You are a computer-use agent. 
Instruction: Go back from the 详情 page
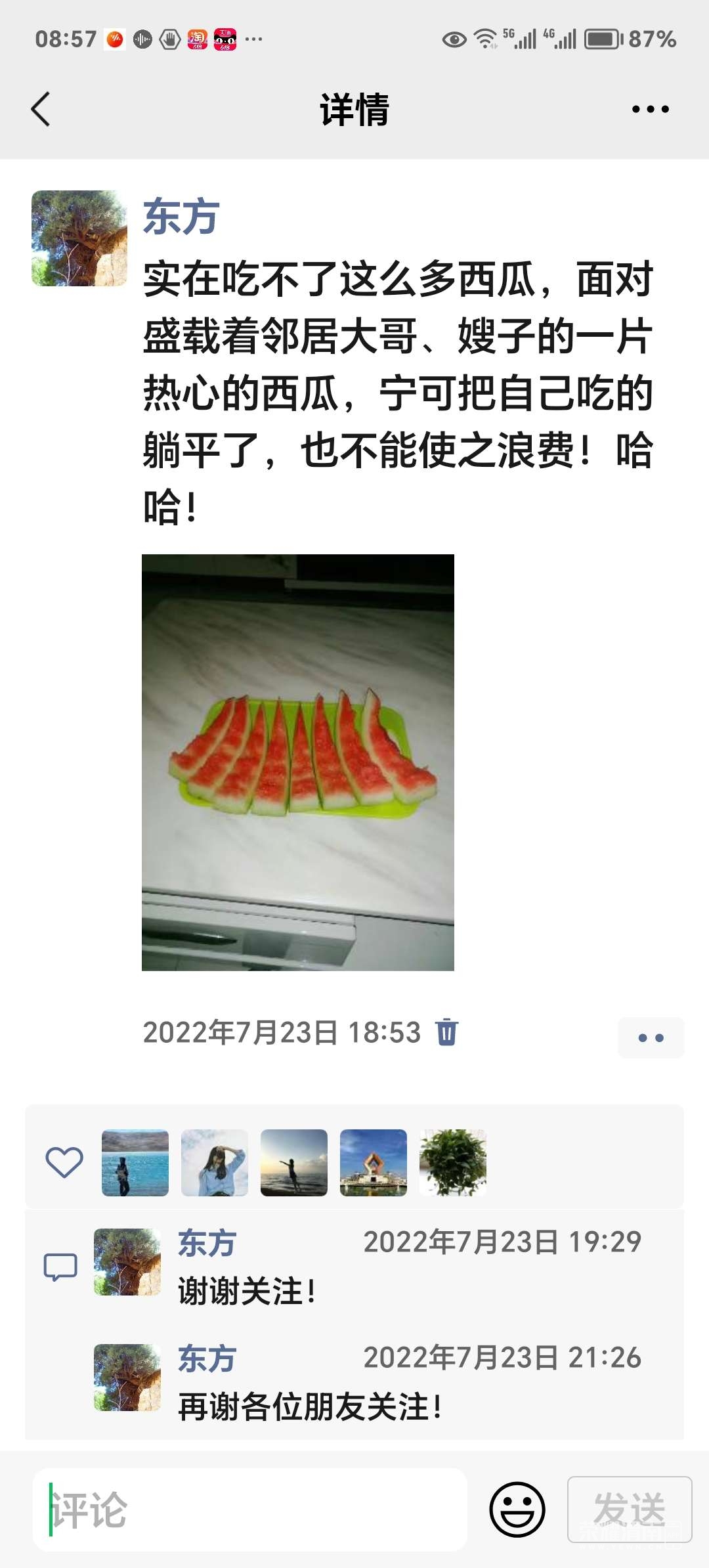(41, 109)
